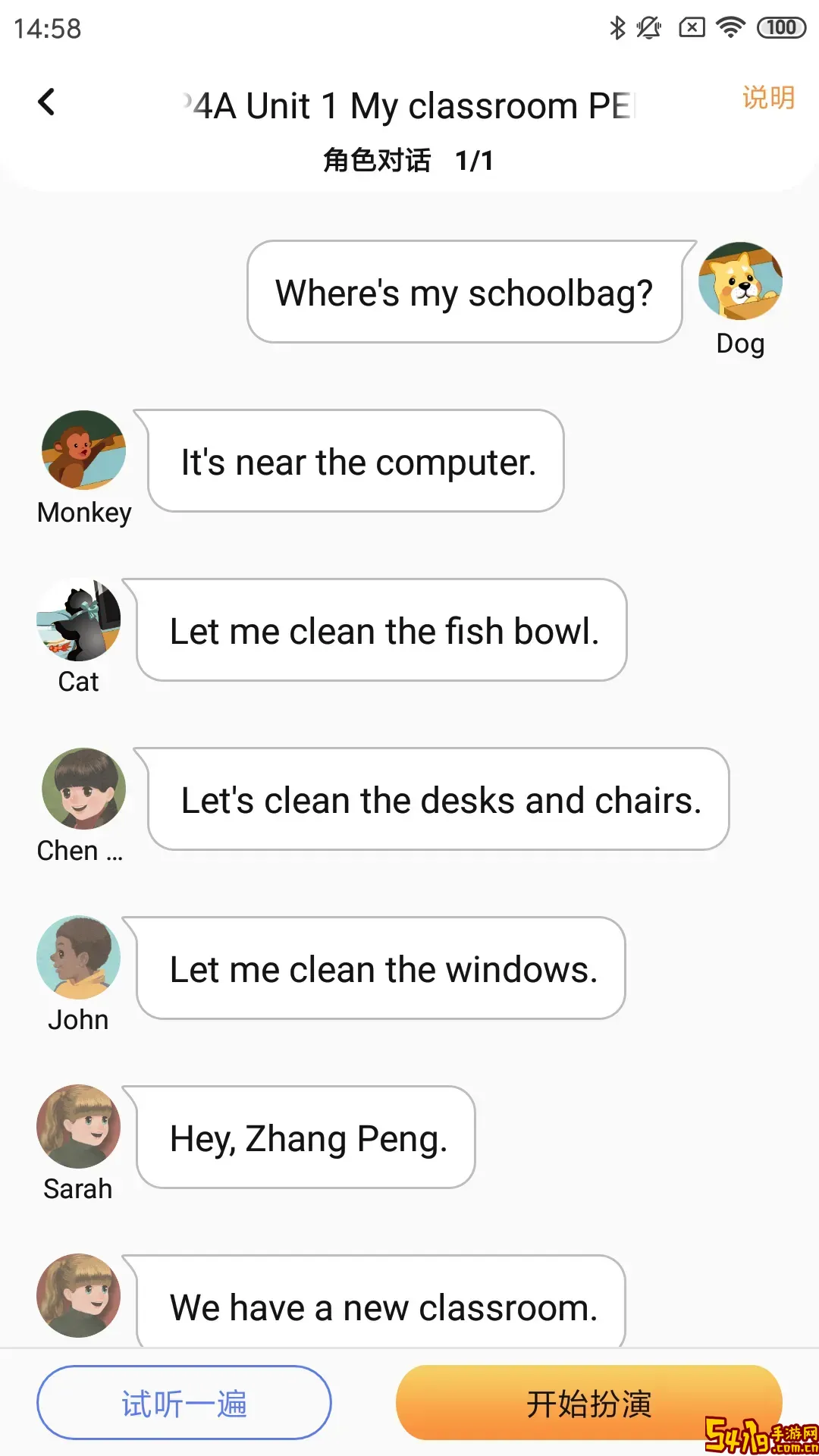Start role play with 开始扮演
The image size is (819, 1456).
point(588,1403)
